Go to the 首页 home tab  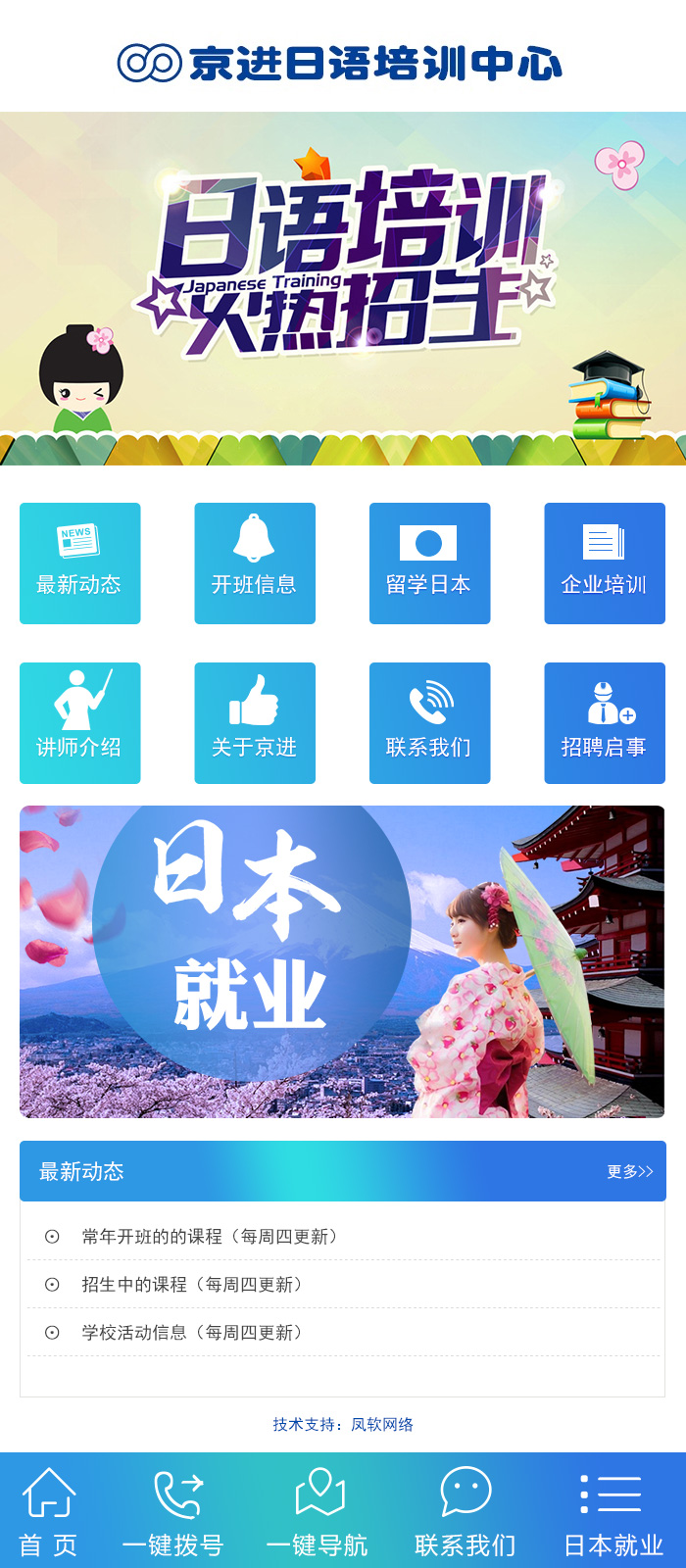click(49, 1511)
